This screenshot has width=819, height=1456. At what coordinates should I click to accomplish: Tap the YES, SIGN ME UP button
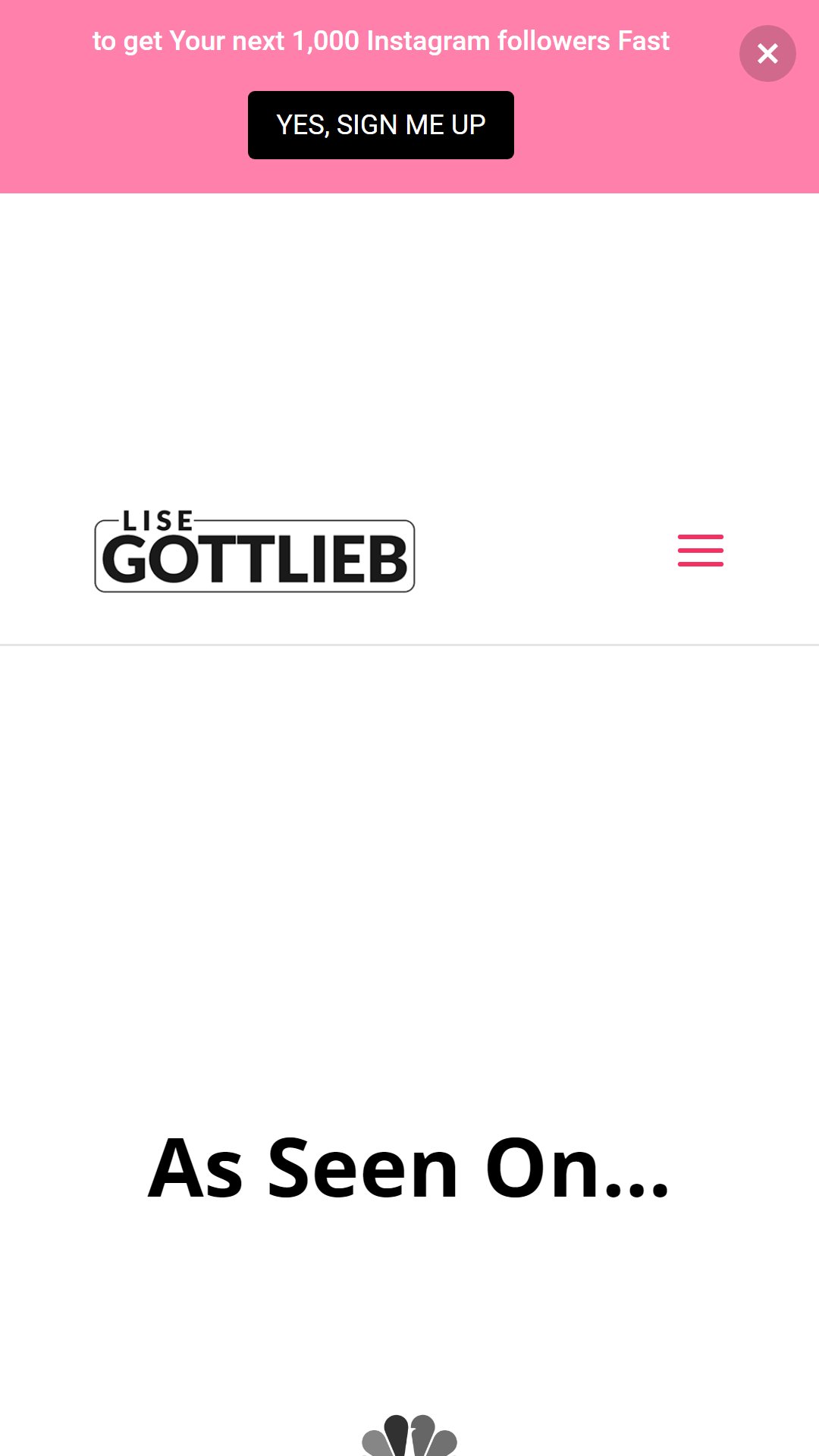(381, 125)
